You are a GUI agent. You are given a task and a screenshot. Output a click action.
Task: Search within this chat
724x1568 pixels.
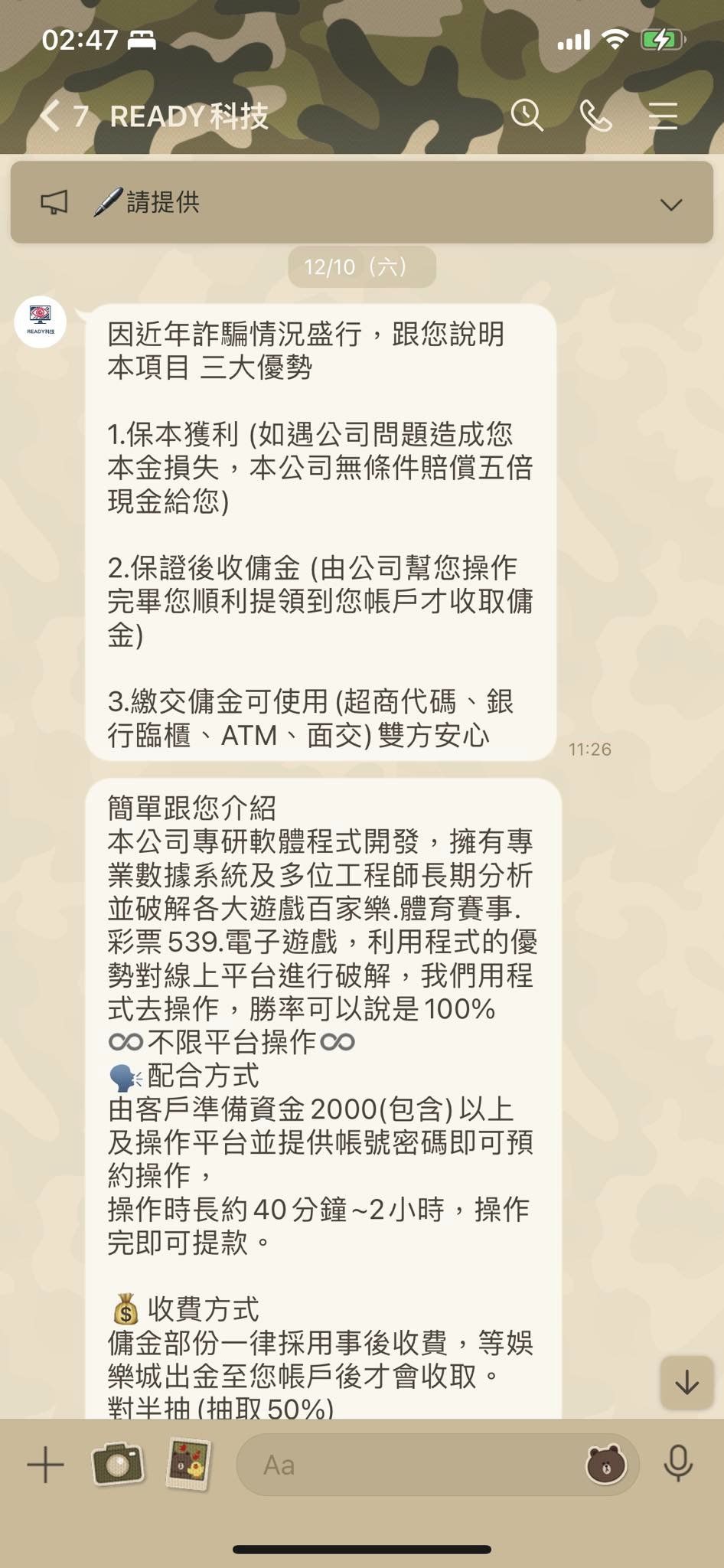[527, 116]
